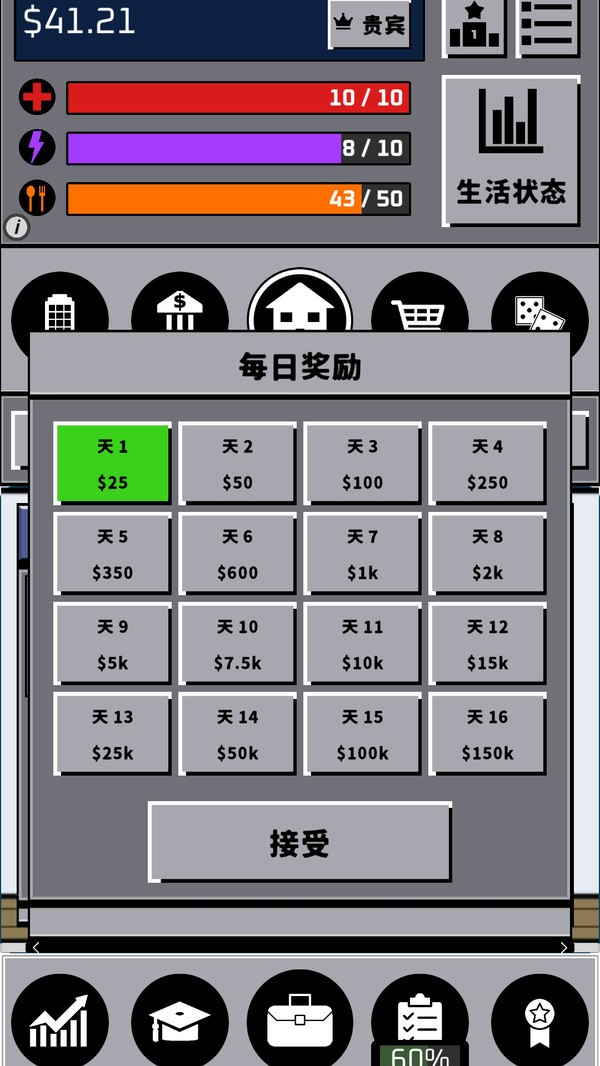Image resolution: width=600 pixels, height=1066 pixels.
Task: Accept the daily reward with 接受
Action: coord(299,842)
